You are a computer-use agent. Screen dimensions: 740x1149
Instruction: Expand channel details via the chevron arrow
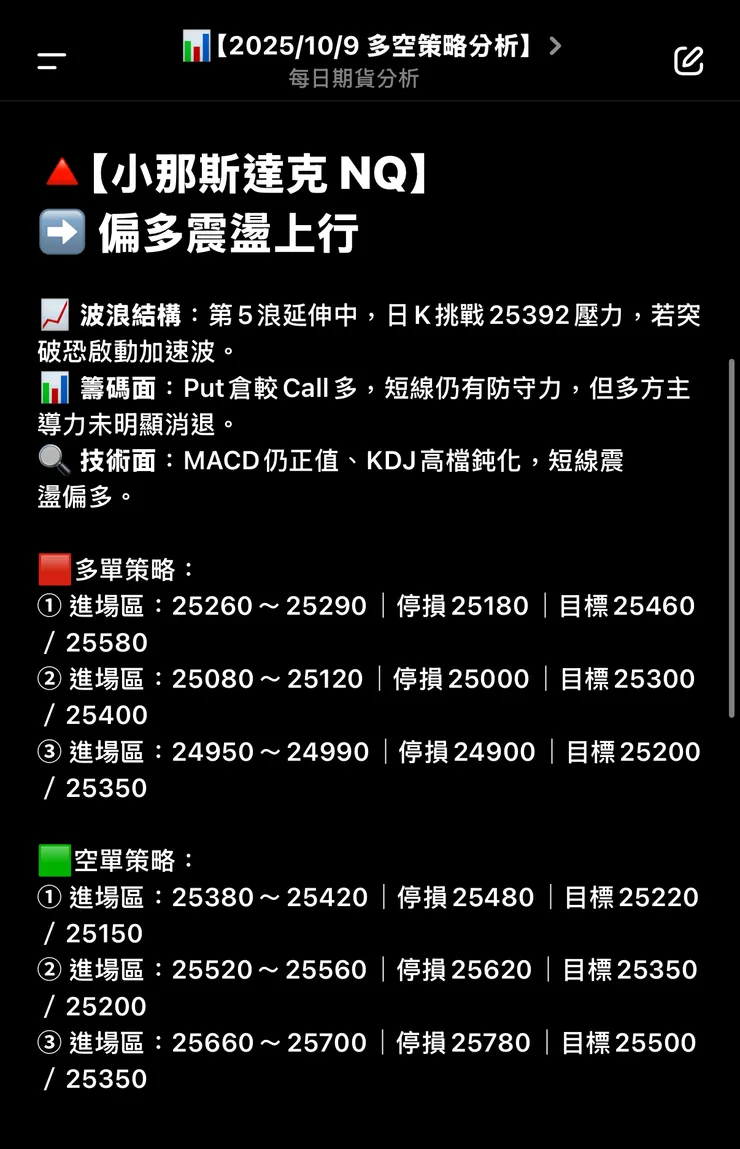[x=556, y=46]
